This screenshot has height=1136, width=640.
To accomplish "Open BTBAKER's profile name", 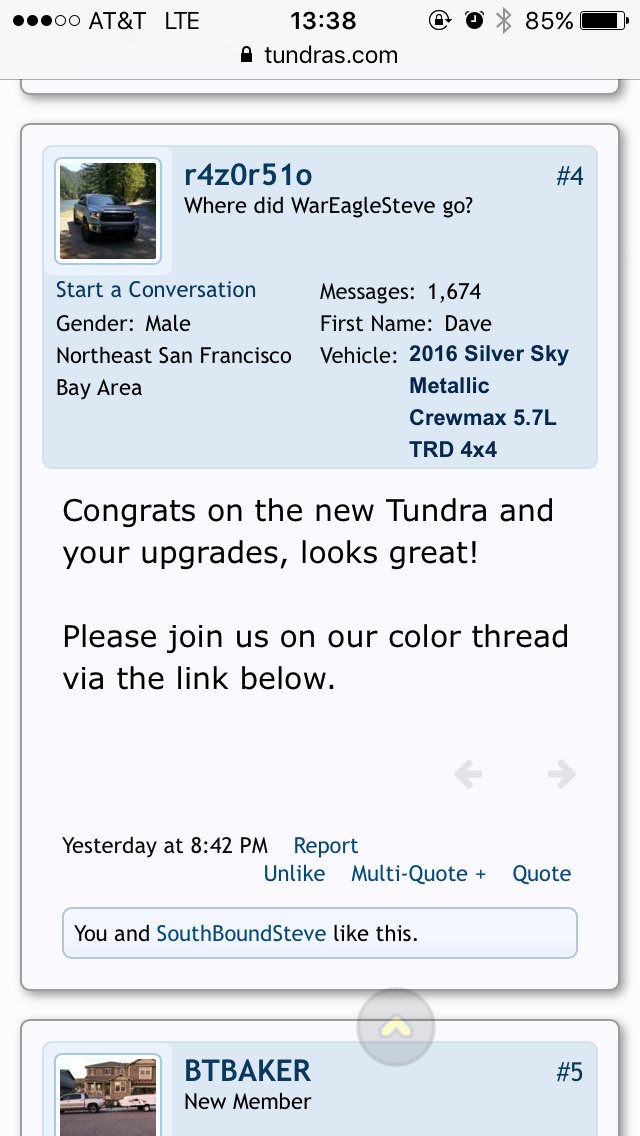I will pyautogui.click(x=247, y=1071).
